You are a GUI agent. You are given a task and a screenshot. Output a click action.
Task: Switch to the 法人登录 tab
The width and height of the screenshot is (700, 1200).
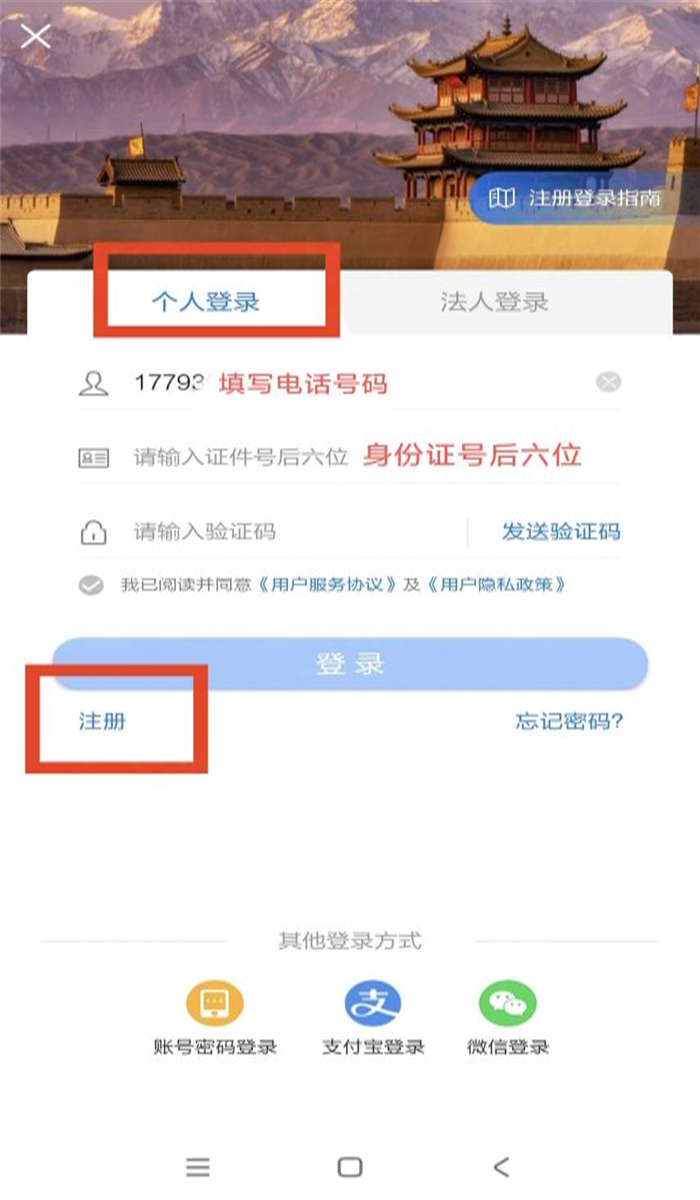click(494, 301)
